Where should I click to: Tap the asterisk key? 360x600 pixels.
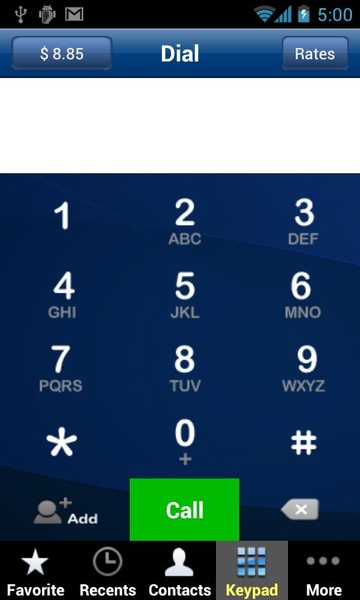tap(62, 444)
